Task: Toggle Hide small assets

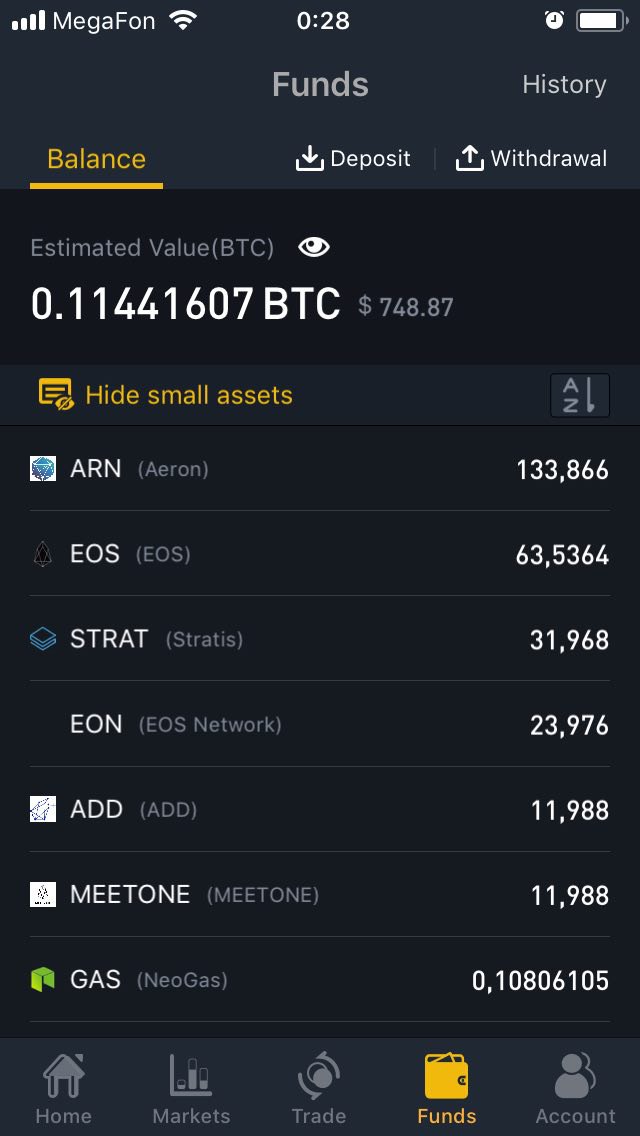Action: click(x=165, y=395)
